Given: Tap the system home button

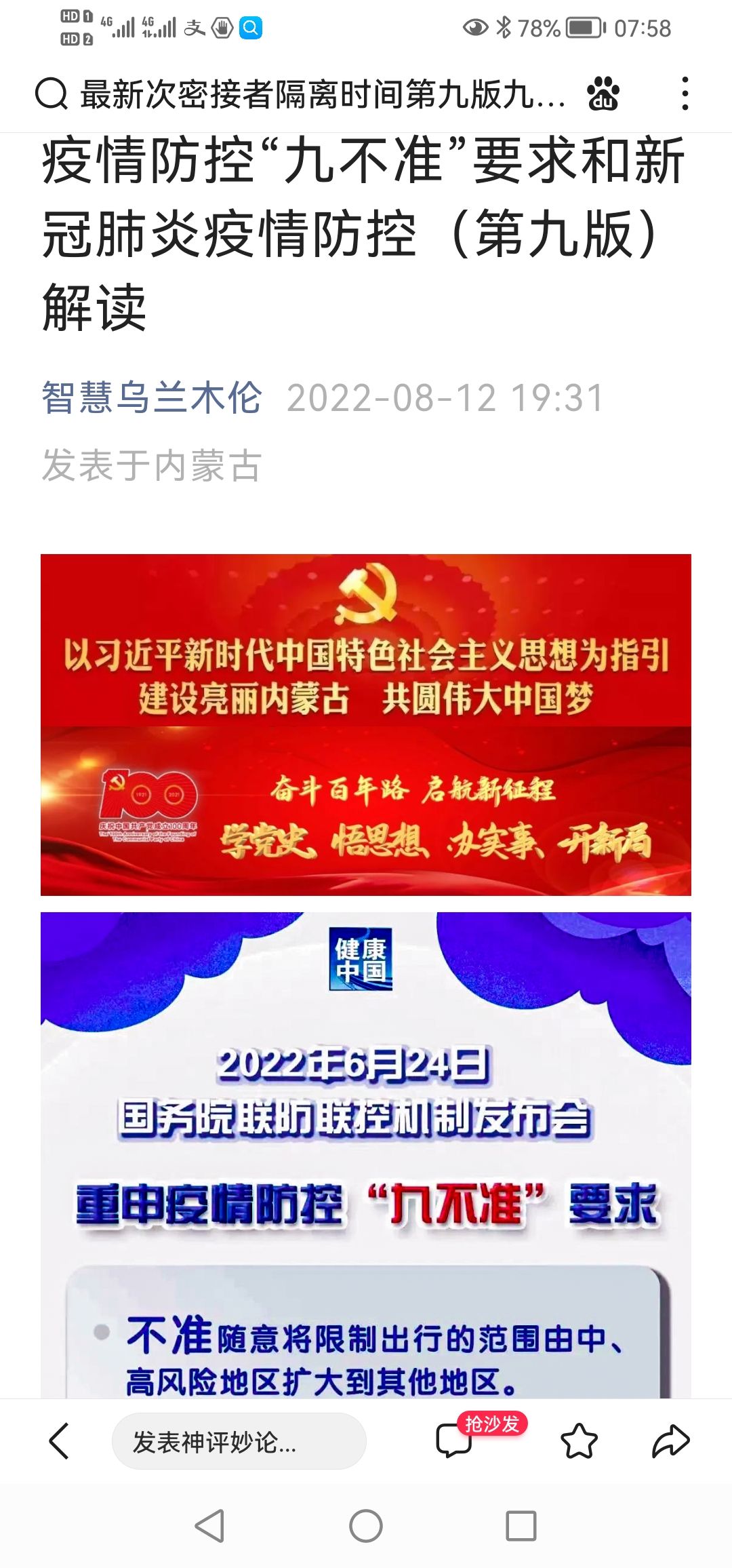Looking at the screenshot, I should point(366,1527).
